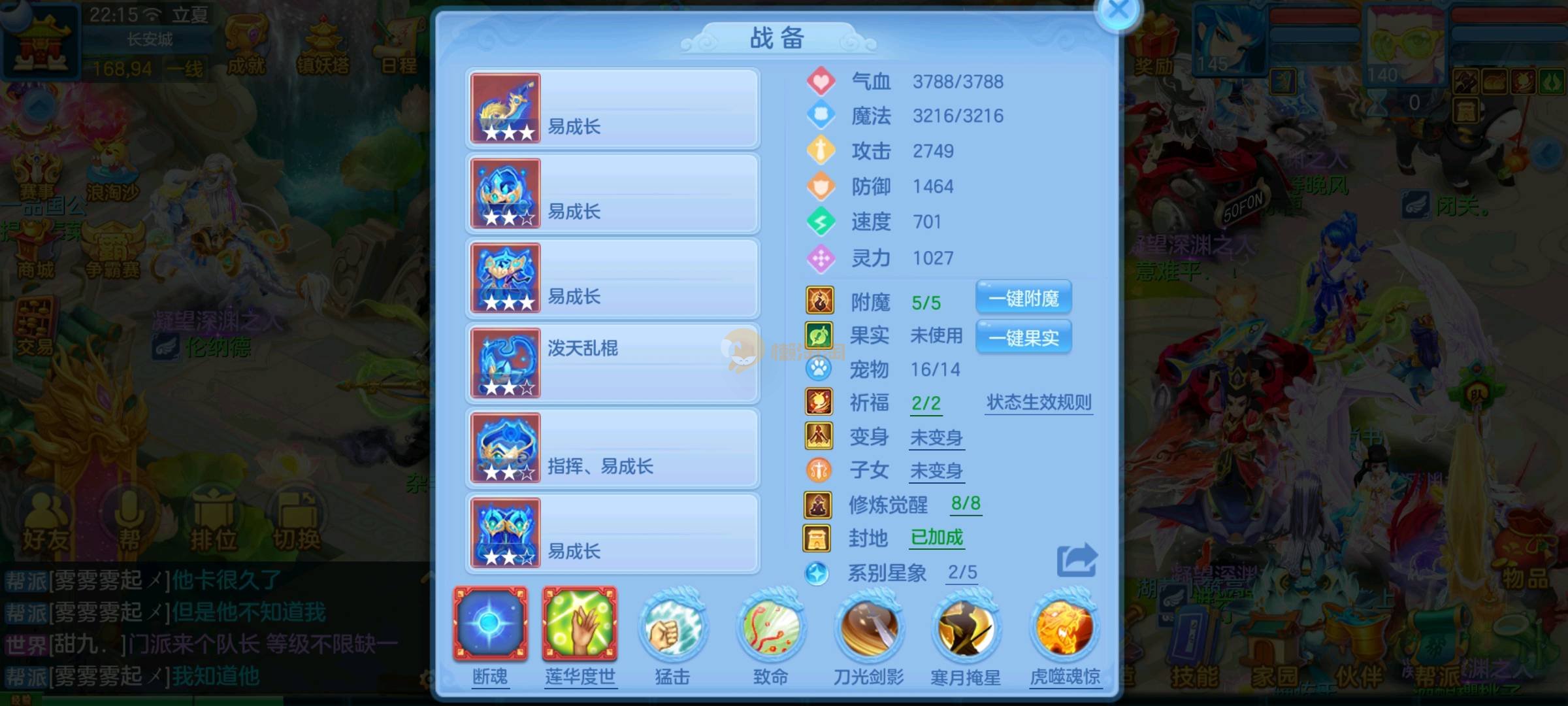Image resolution: width=1568 pixels, height=706 pixels.
Task: Select the 猛击 skill
Action: [x=673, y=628]
